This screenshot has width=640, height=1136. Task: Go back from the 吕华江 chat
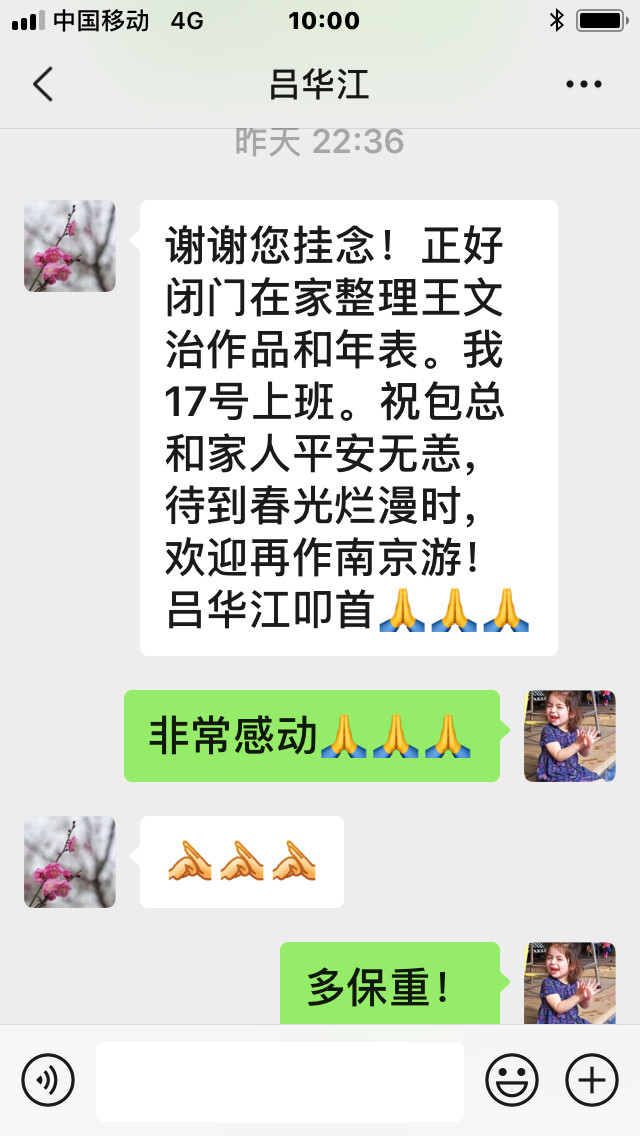(x=43, y=84)
